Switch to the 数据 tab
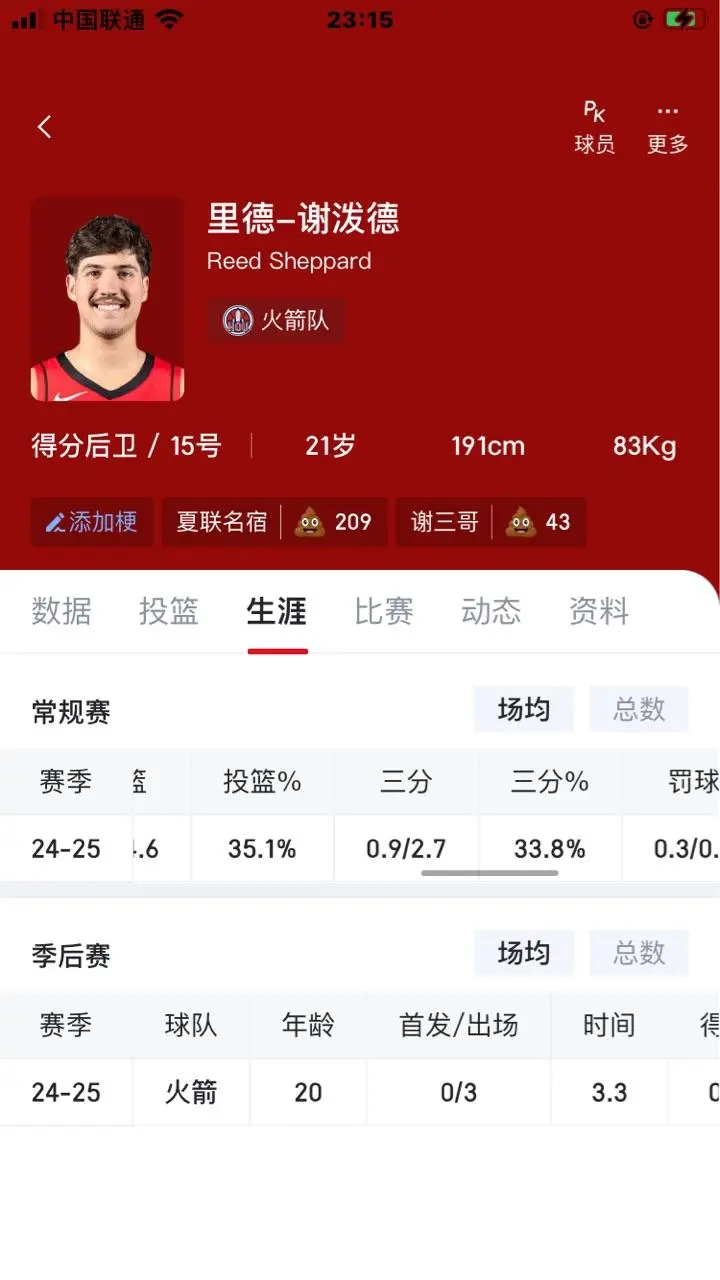This screenshot has width=720, height=1280. tap(62, 611)
